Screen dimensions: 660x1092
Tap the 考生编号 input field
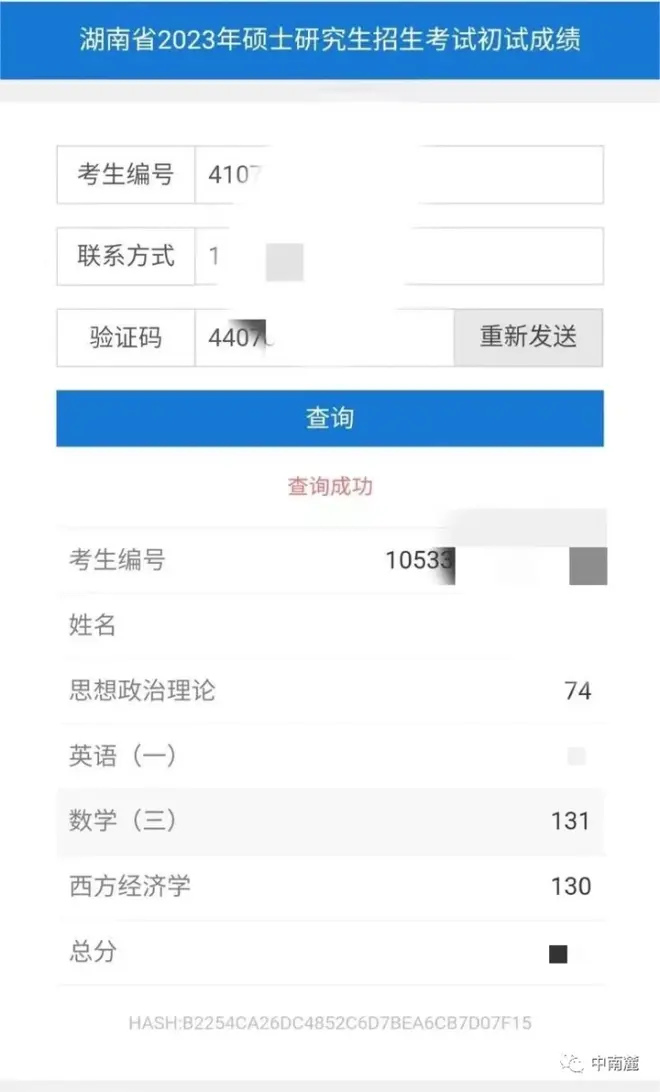tap(400, 175)
